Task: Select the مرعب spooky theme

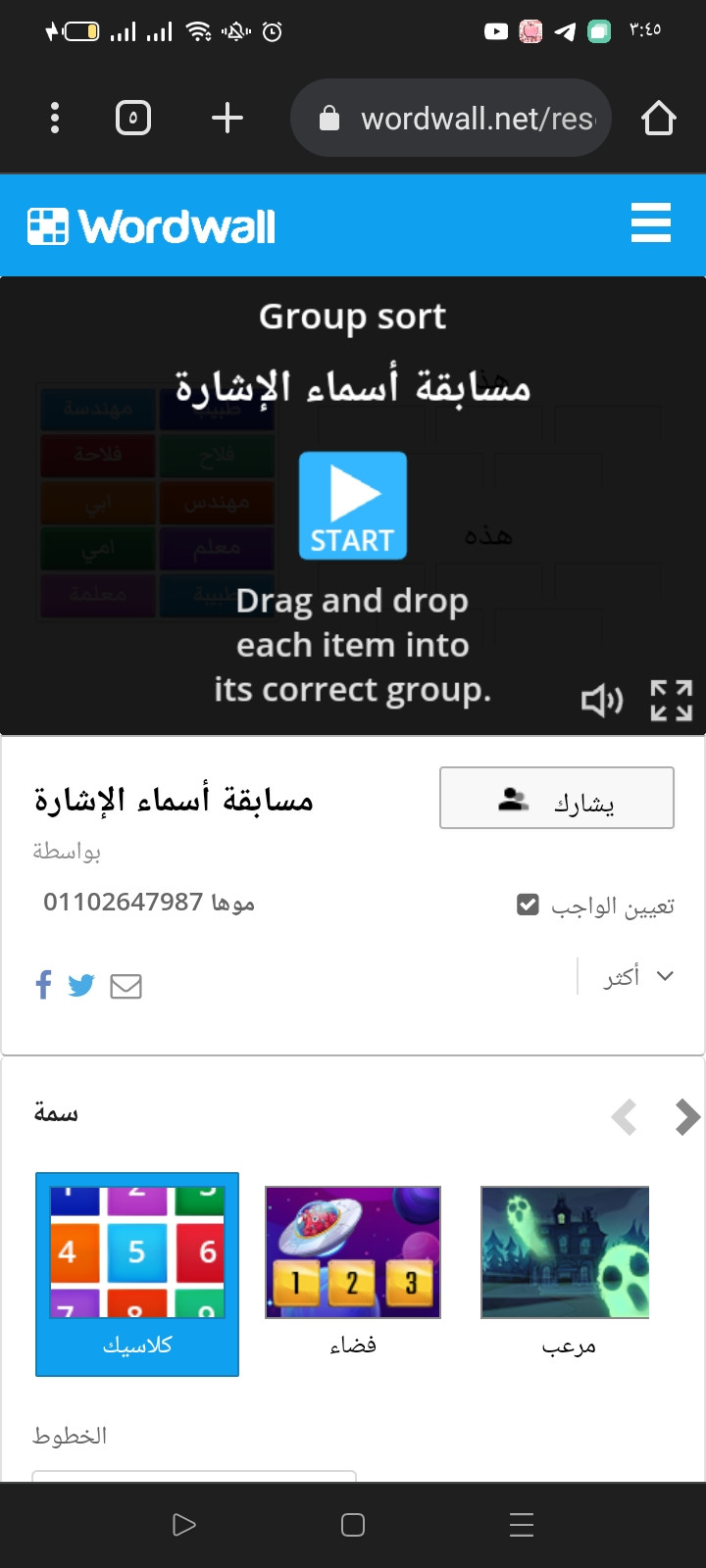Action: coord(567,1269)
